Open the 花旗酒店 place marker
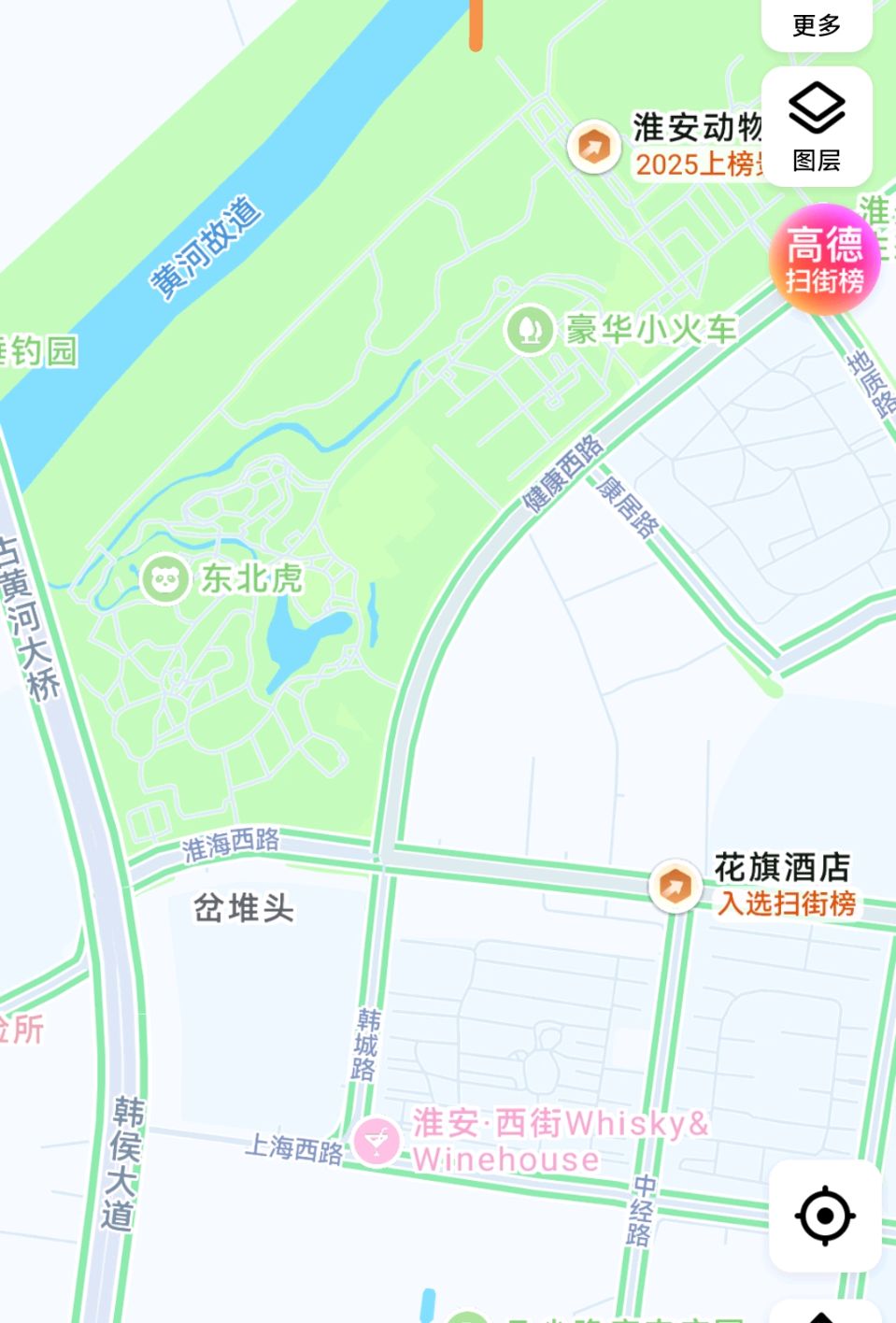The image size is (896, 1323). (675, 884)
